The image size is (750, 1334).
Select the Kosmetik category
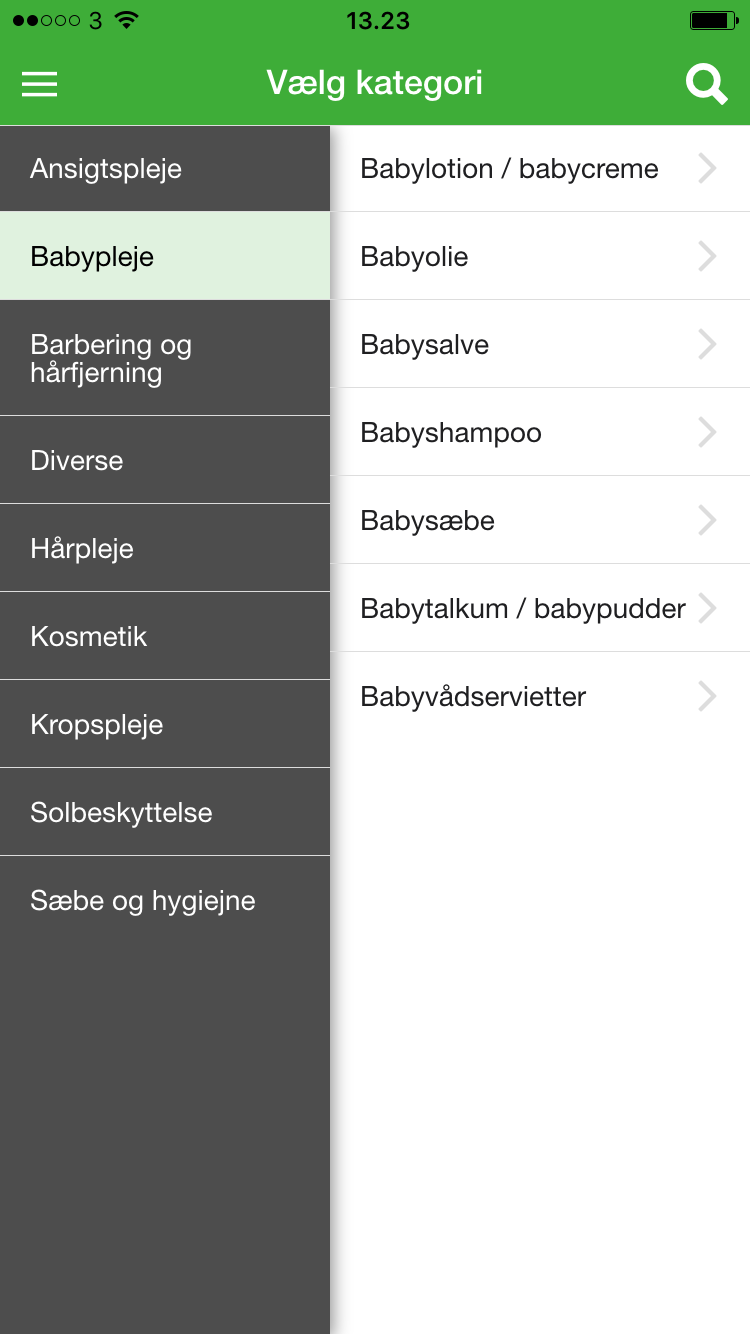tap(165, 636)
